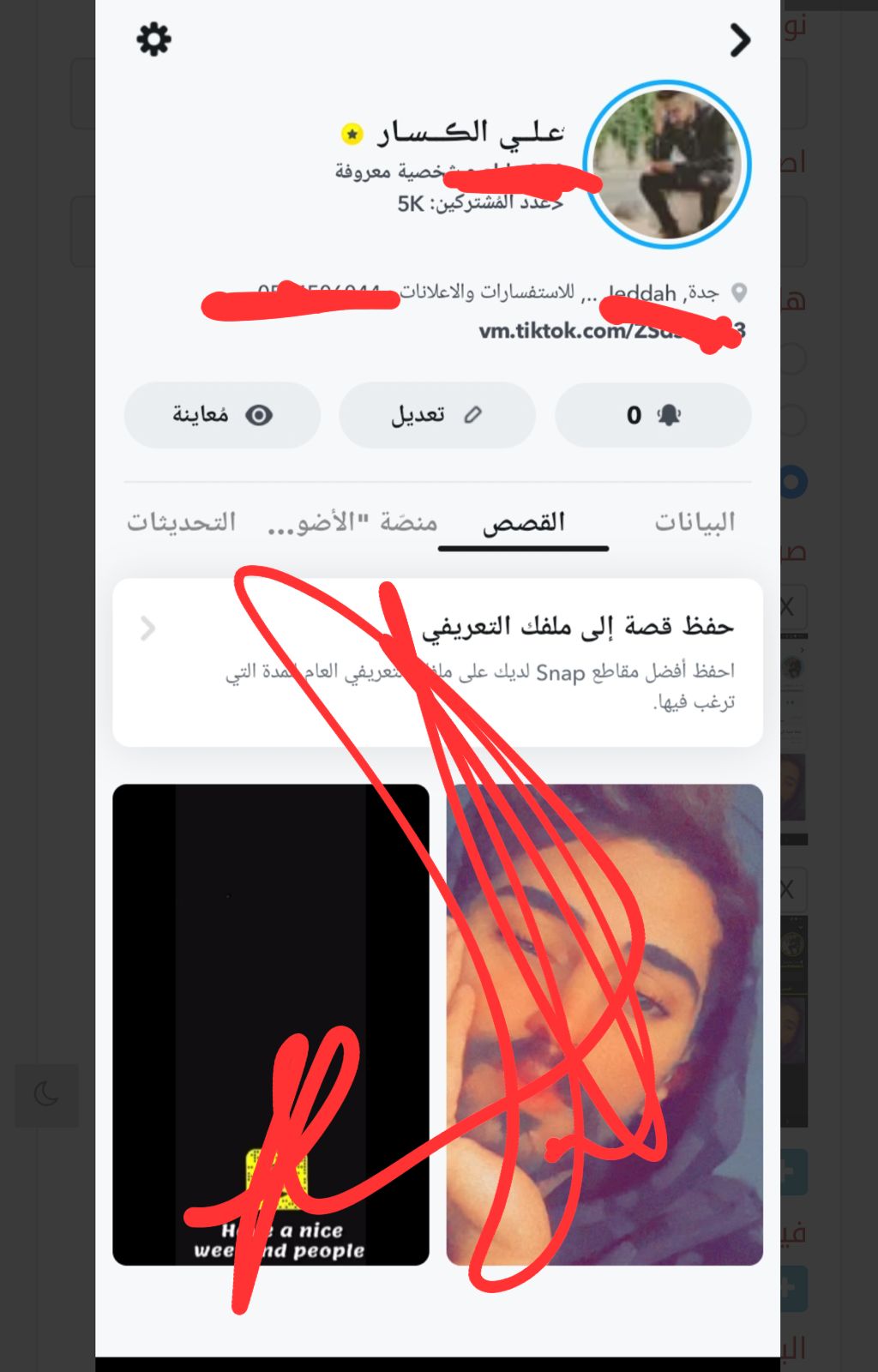Select the القصص tab
Screen dimensions: 878x1372
(523, 521)
